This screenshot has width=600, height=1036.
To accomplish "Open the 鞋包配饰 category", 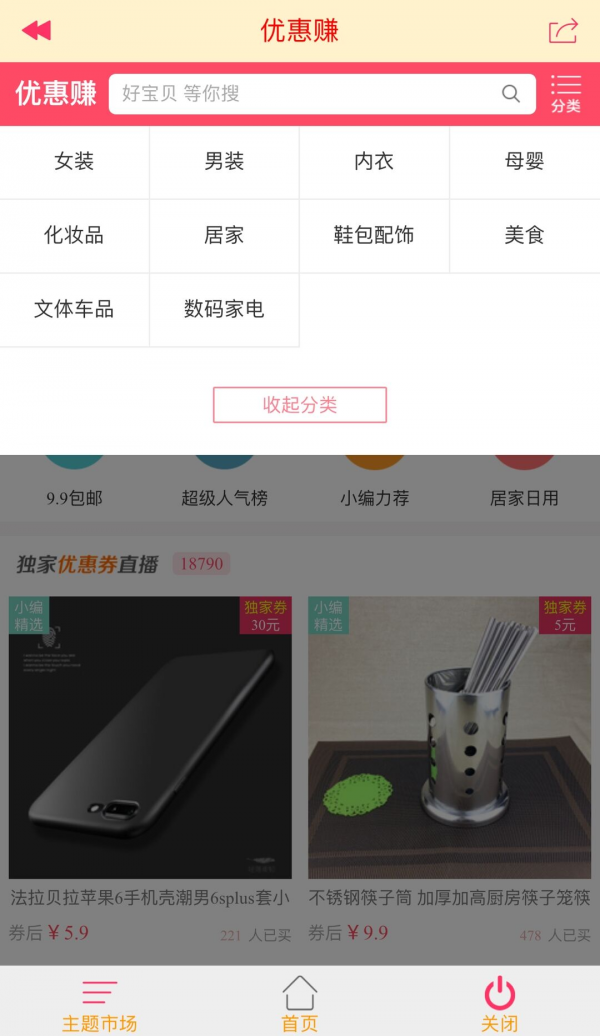I will click(x=374, y=236).
